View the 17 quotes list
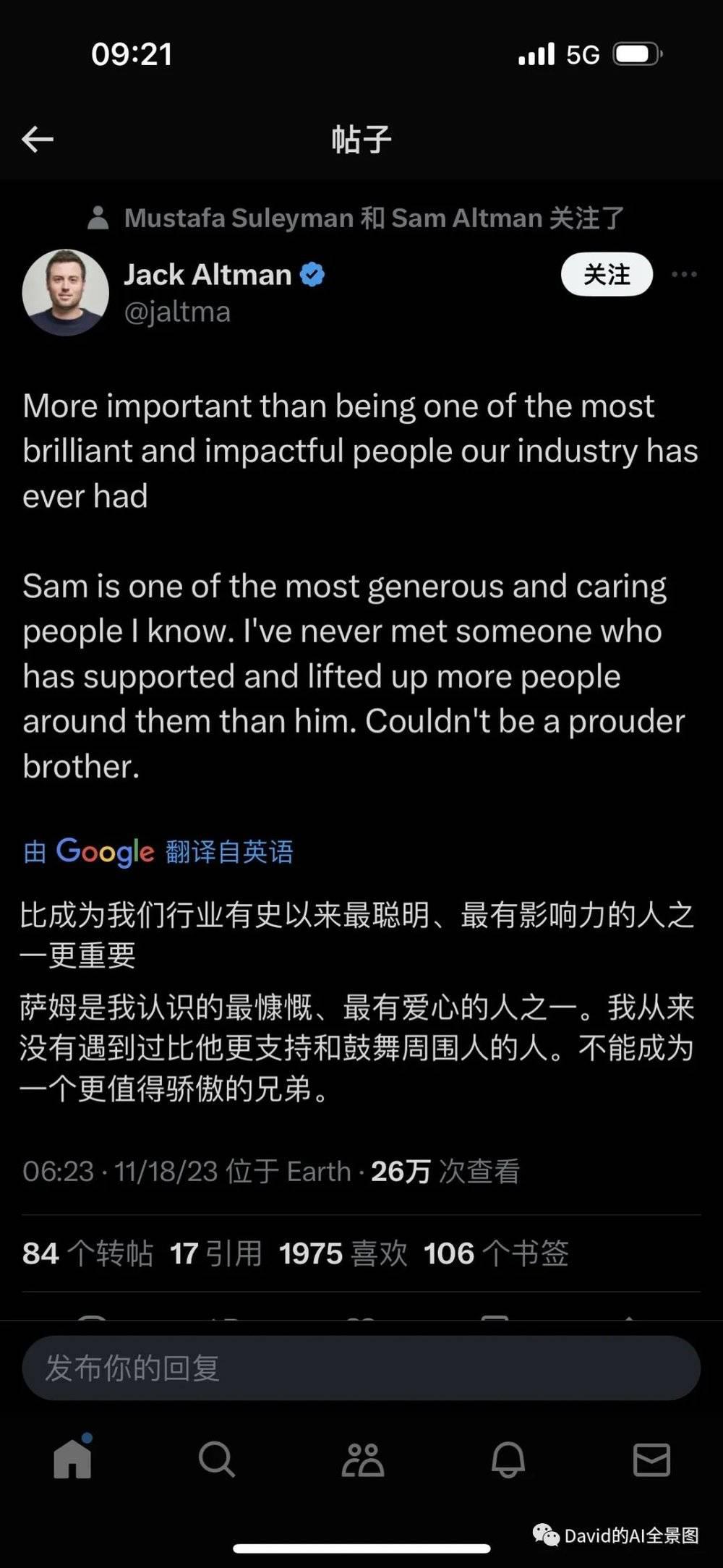Viewport: 723px width, 1568px height. 215,1253
